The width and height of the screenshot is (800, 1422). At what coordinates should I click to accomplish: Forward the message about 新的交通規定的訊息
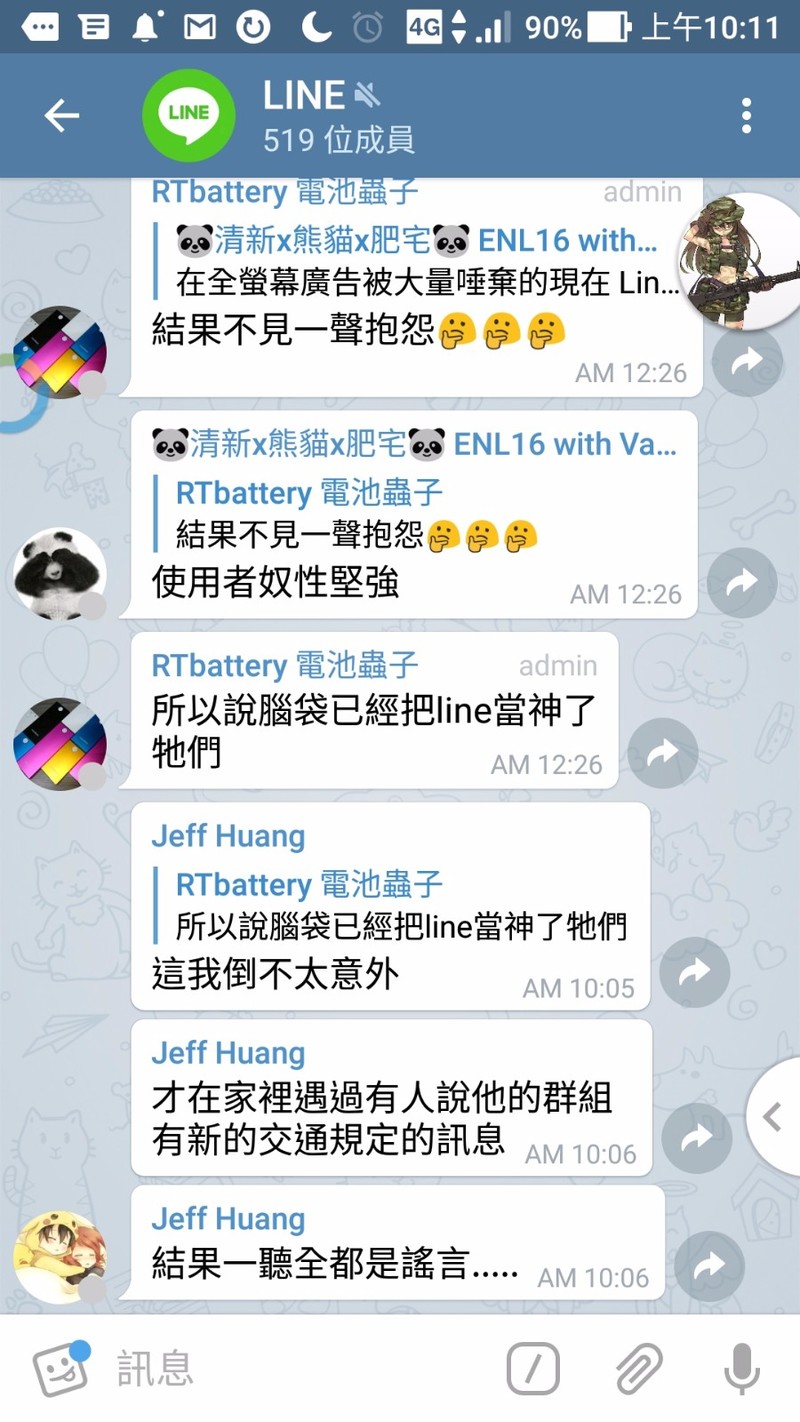coord(695,1137)
